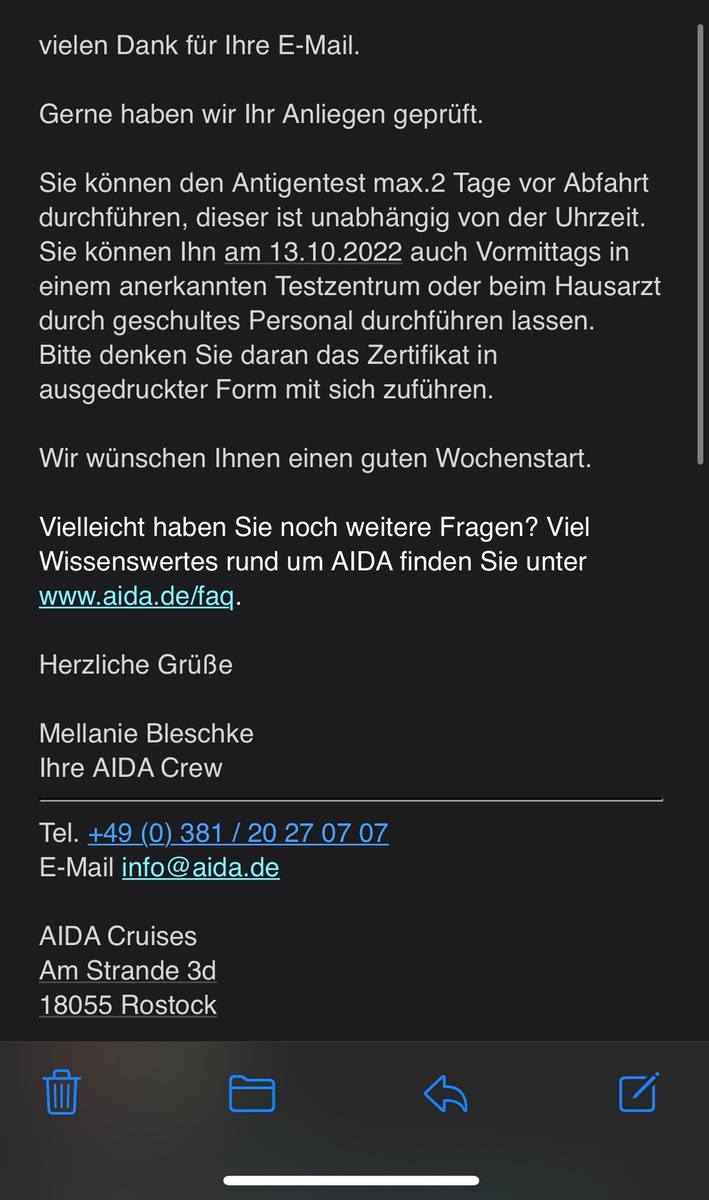The height and width of the screenshot is (1200, 709).
Task: Open the address Am Strande 3d in maps
Action: tap(128, 970)
